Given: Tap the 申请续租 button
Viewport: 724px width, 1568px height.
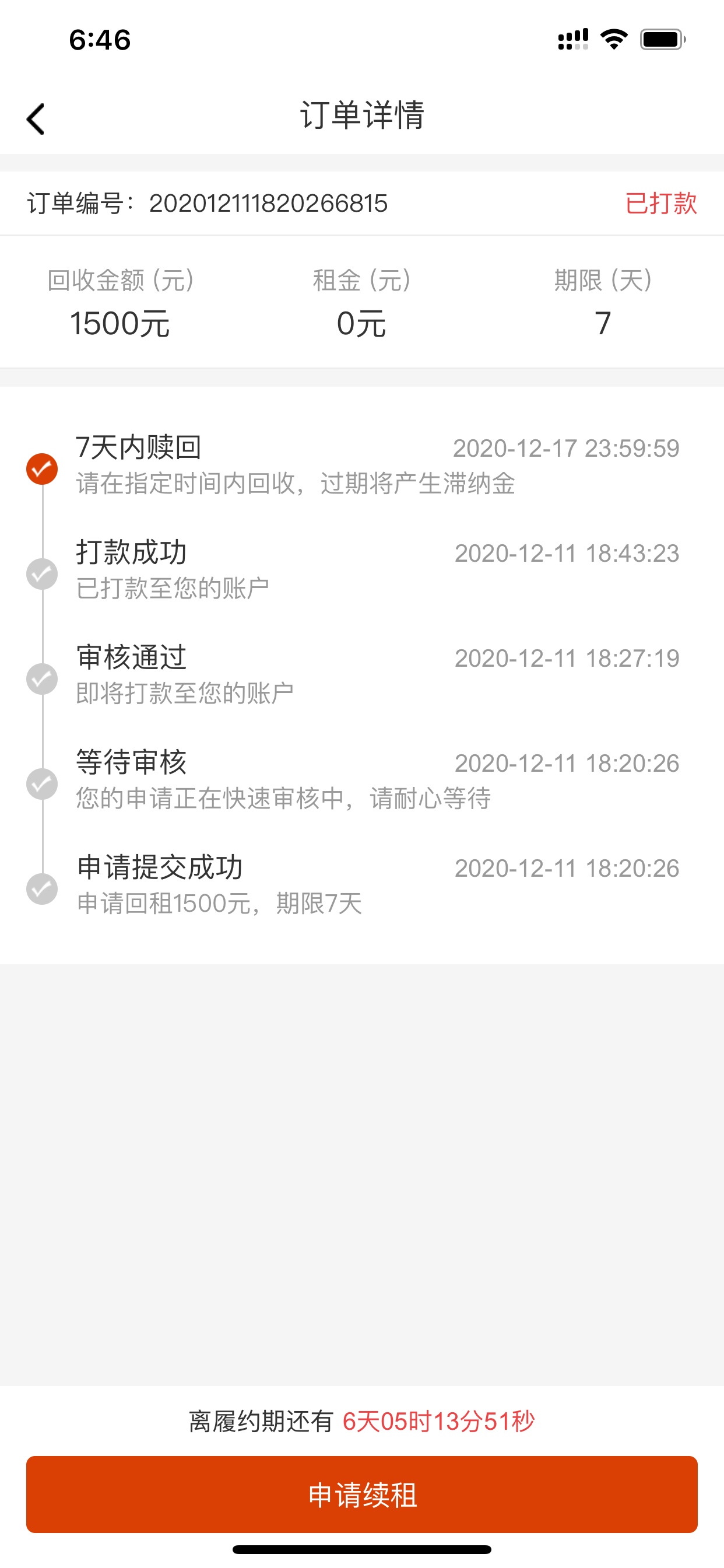Looking at the screenshot, I should pos(362,1494).
